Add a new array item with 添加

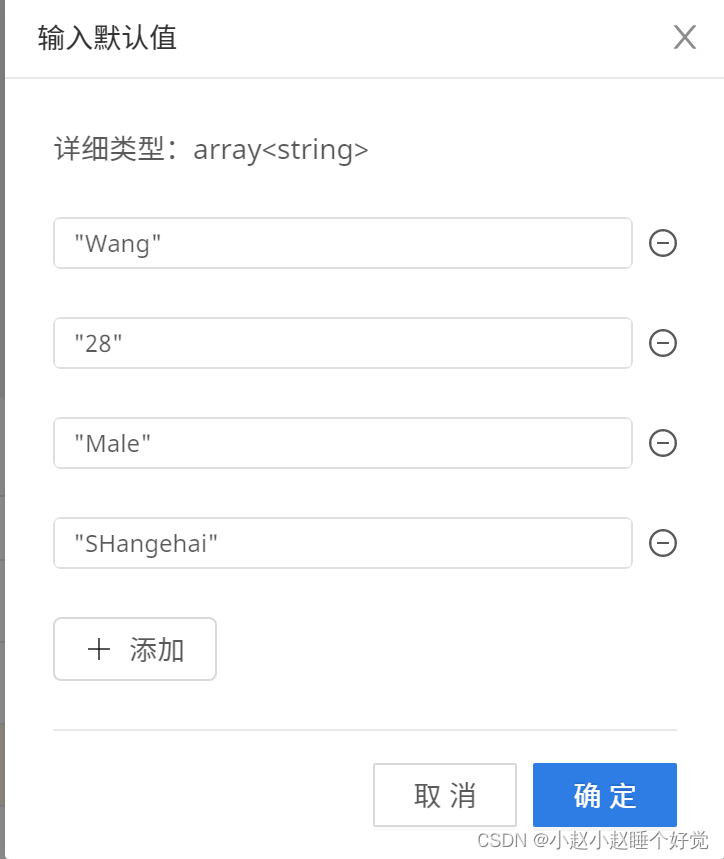pyautogui.click(x=135, y=650)
